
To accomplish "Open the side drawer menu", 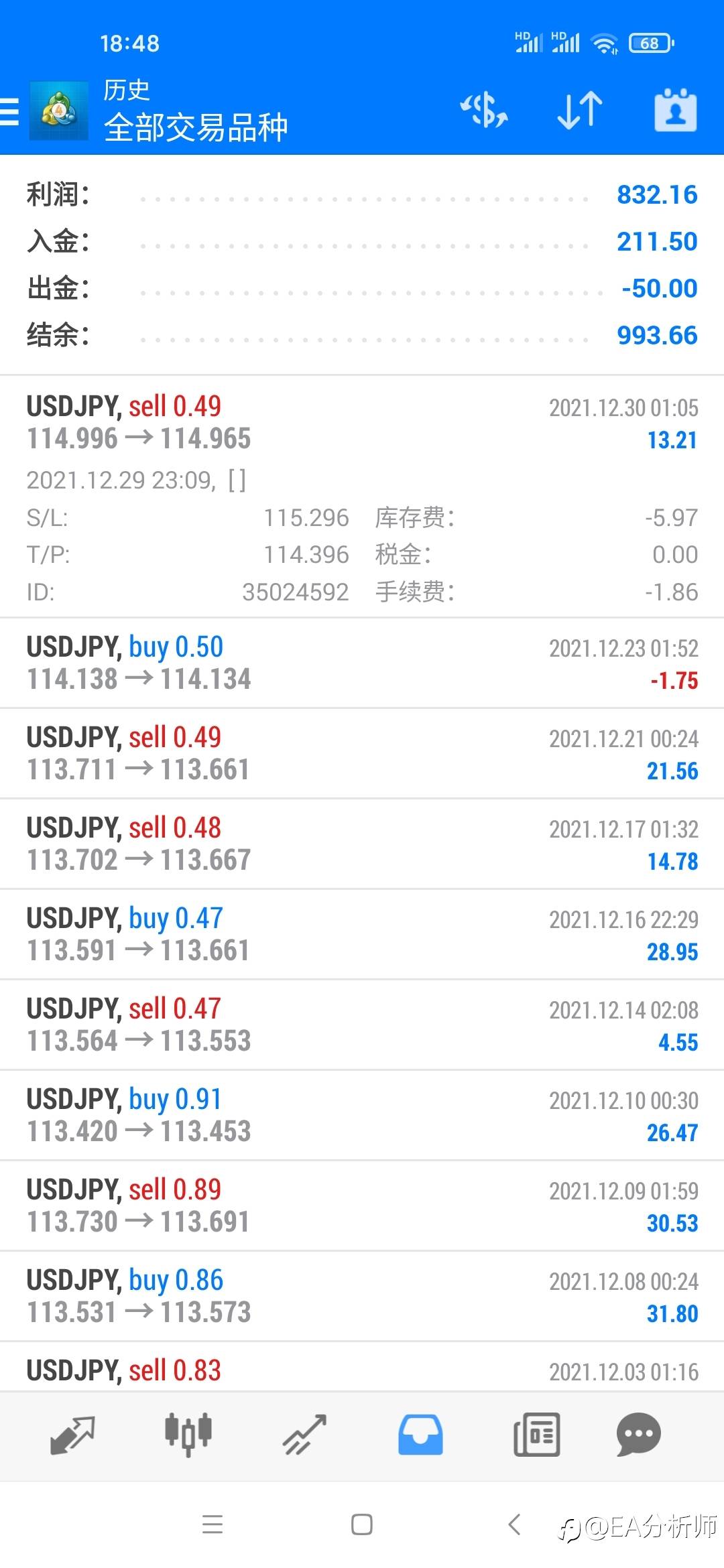I will pos(10,111).
